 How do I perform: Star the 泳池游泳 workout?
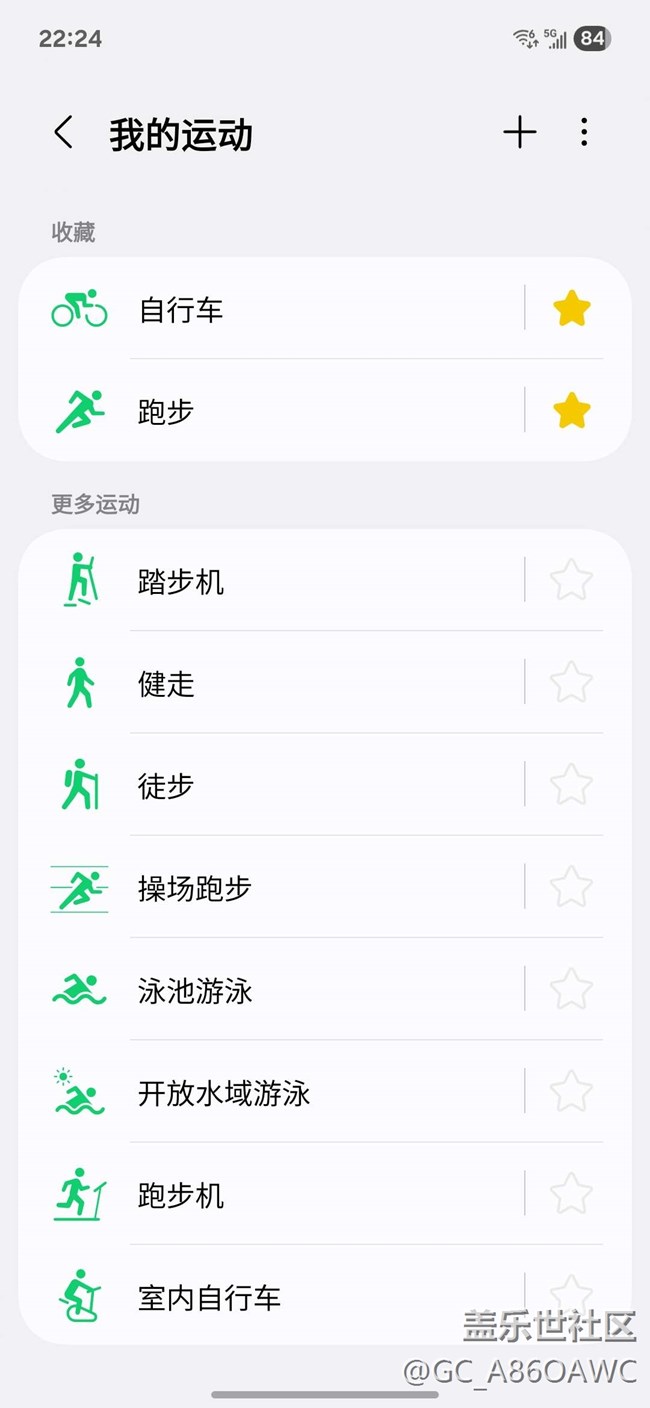pyautogui.click(x=572, y=989)
